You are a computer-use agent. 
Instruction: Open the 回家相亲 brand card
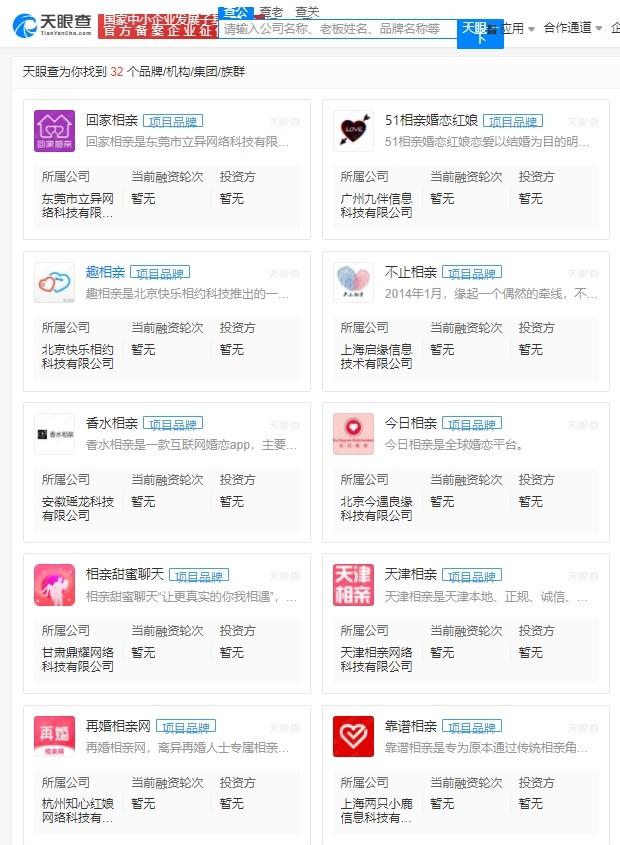click(x=111, y=120)
